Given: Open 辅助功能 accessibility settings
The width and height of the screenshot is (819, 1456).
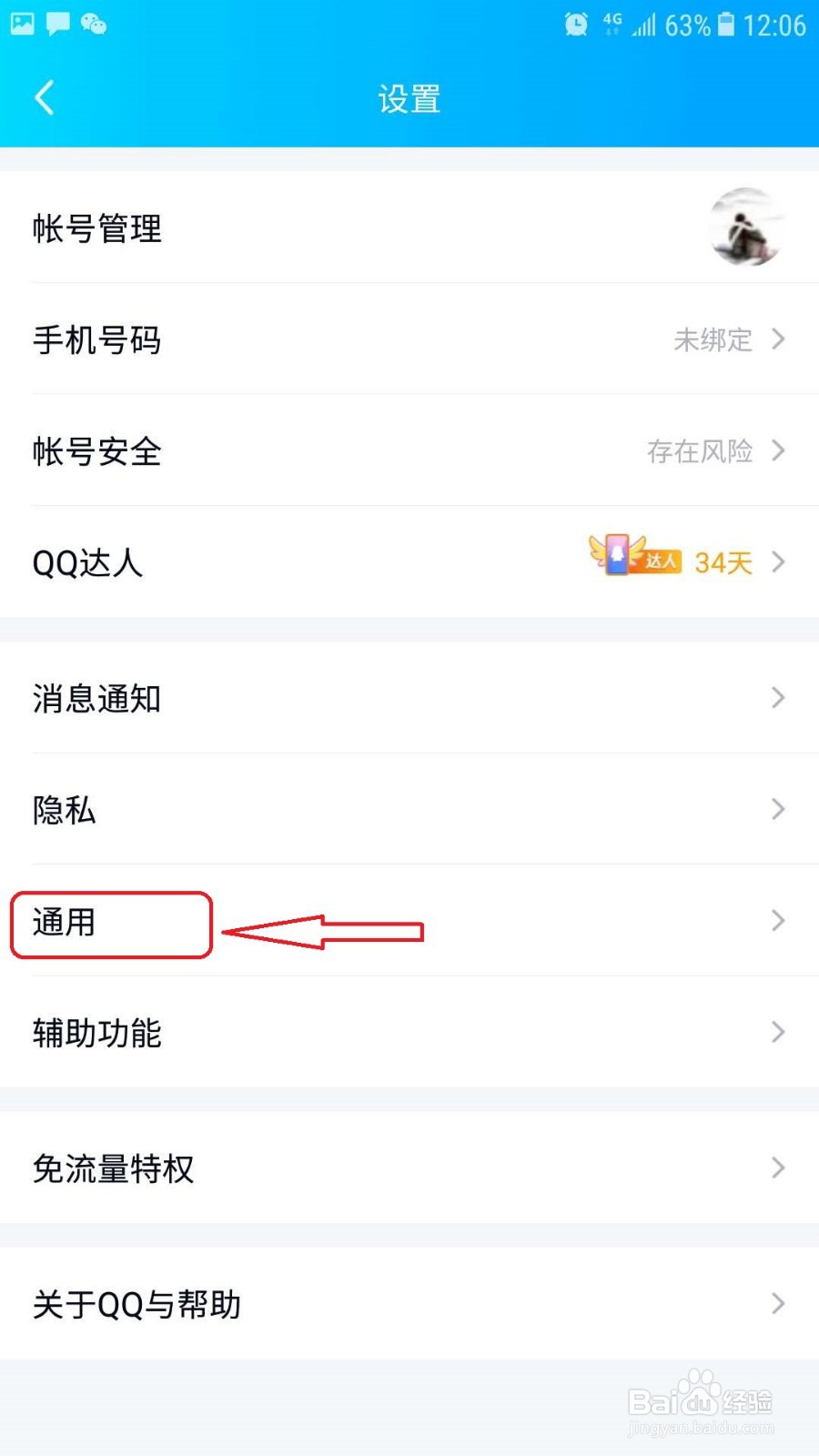Looking at the screenshot, I should click(97, 1033).
